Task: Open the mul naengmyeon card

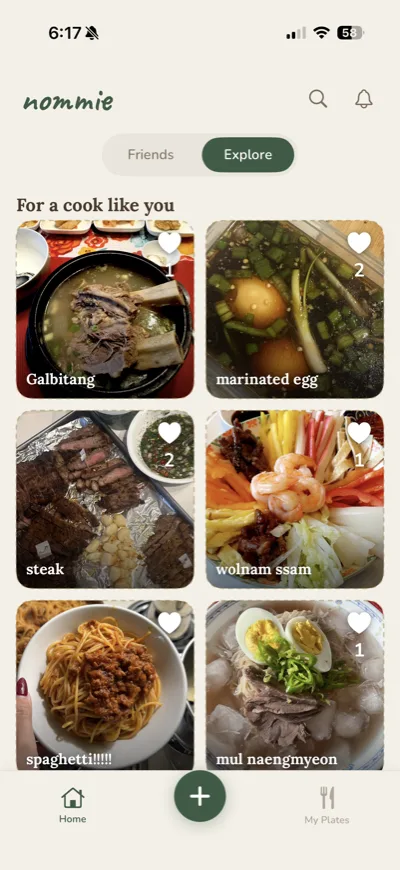Action: click(295, 685)
